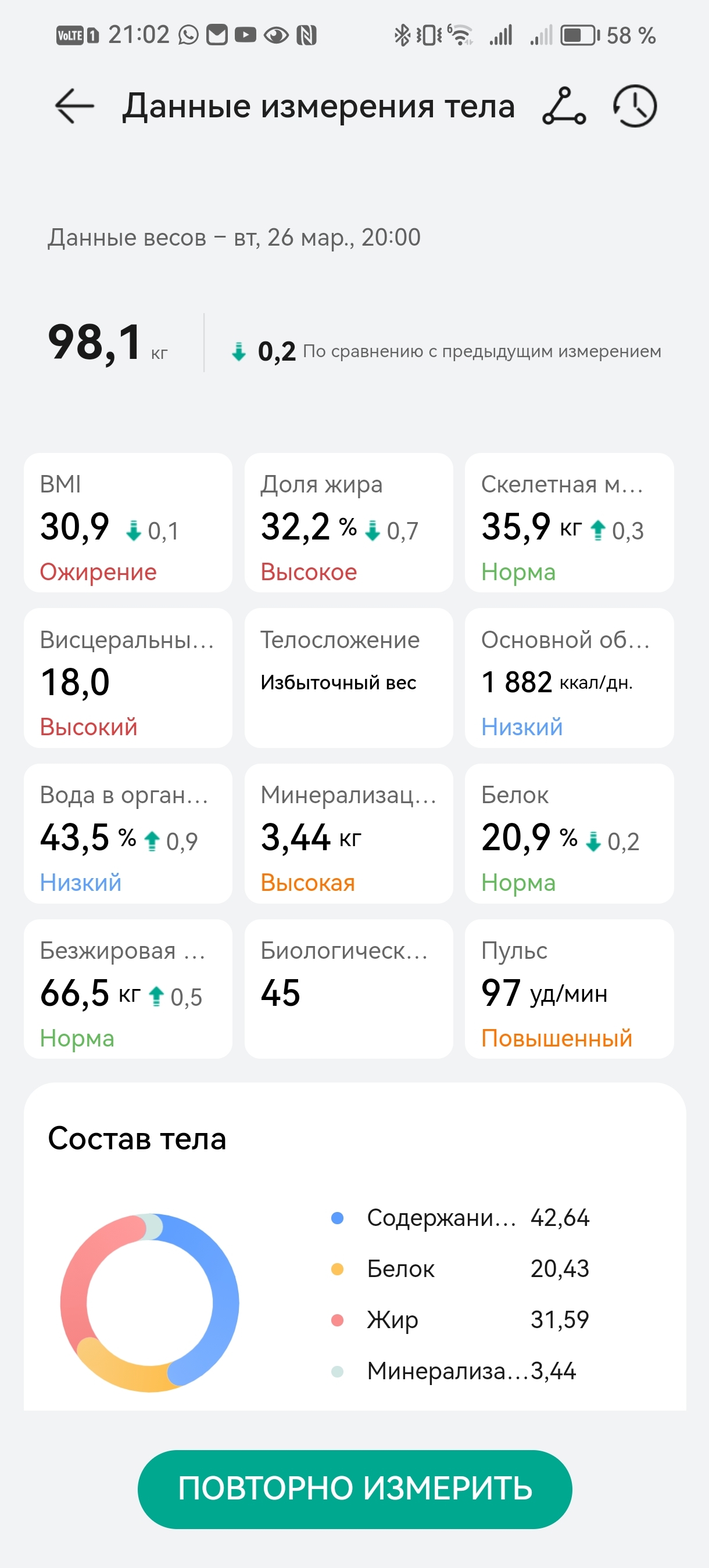Tap ПОВТОРНО ИЗМЕРИТЬ button
Viewport: 709px width, 1568px height.
pos(354,1489)
